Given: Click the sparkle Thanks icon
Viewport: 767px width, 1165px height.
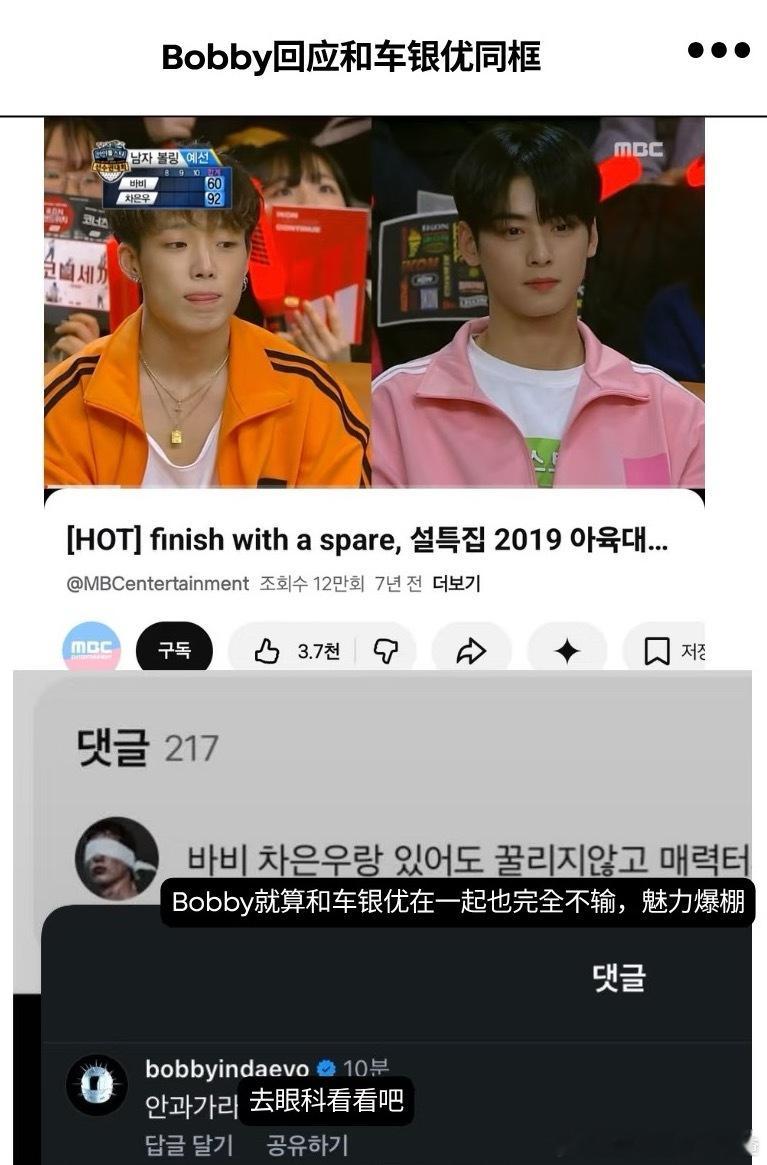Looking at the screenshot, I should click(x=568, y=649).
